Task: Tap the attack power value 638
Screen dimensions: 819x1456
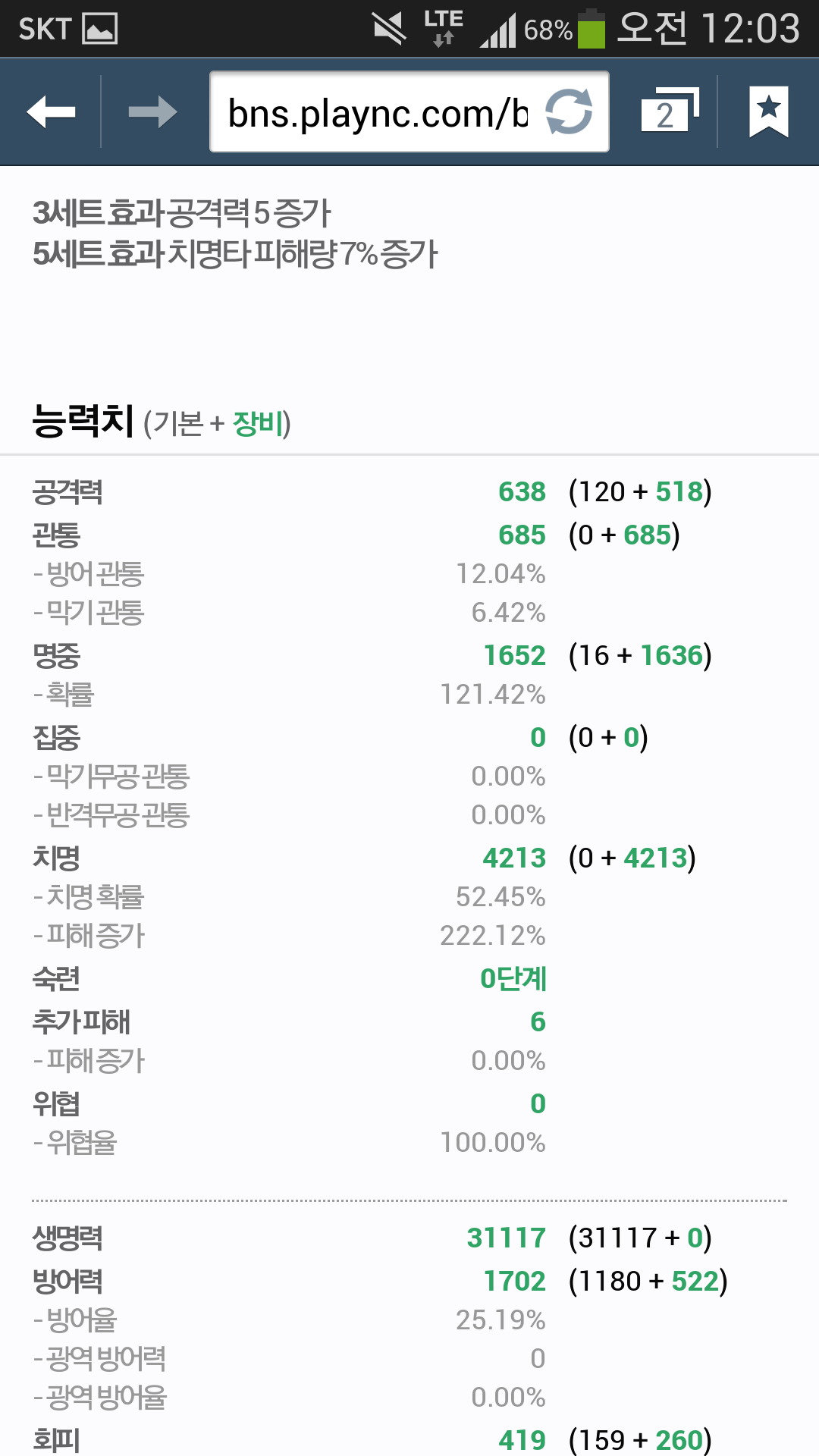Action: [523, 491]
